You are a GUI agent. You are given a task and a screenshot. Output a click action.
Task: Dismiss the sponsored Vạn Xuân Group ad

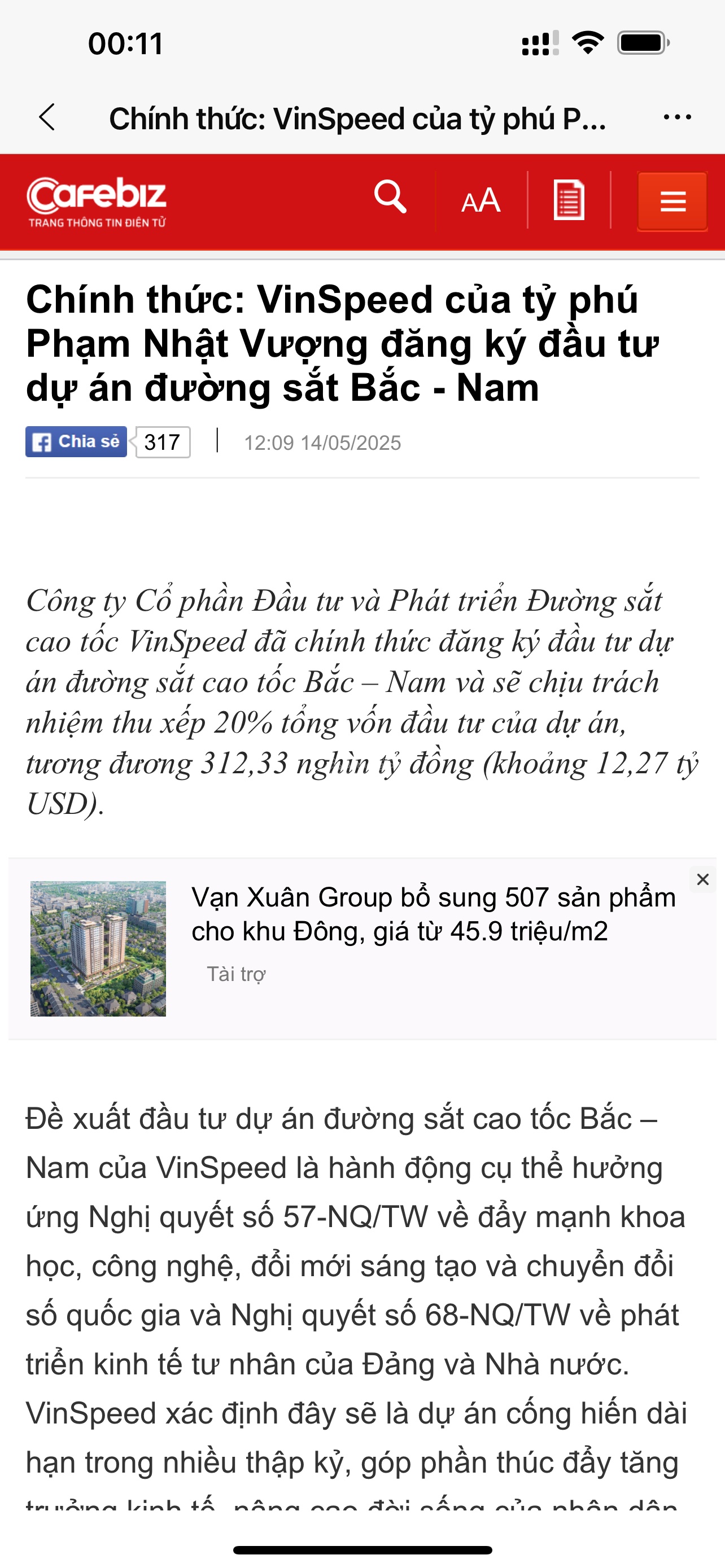click(x=702, y=879)
